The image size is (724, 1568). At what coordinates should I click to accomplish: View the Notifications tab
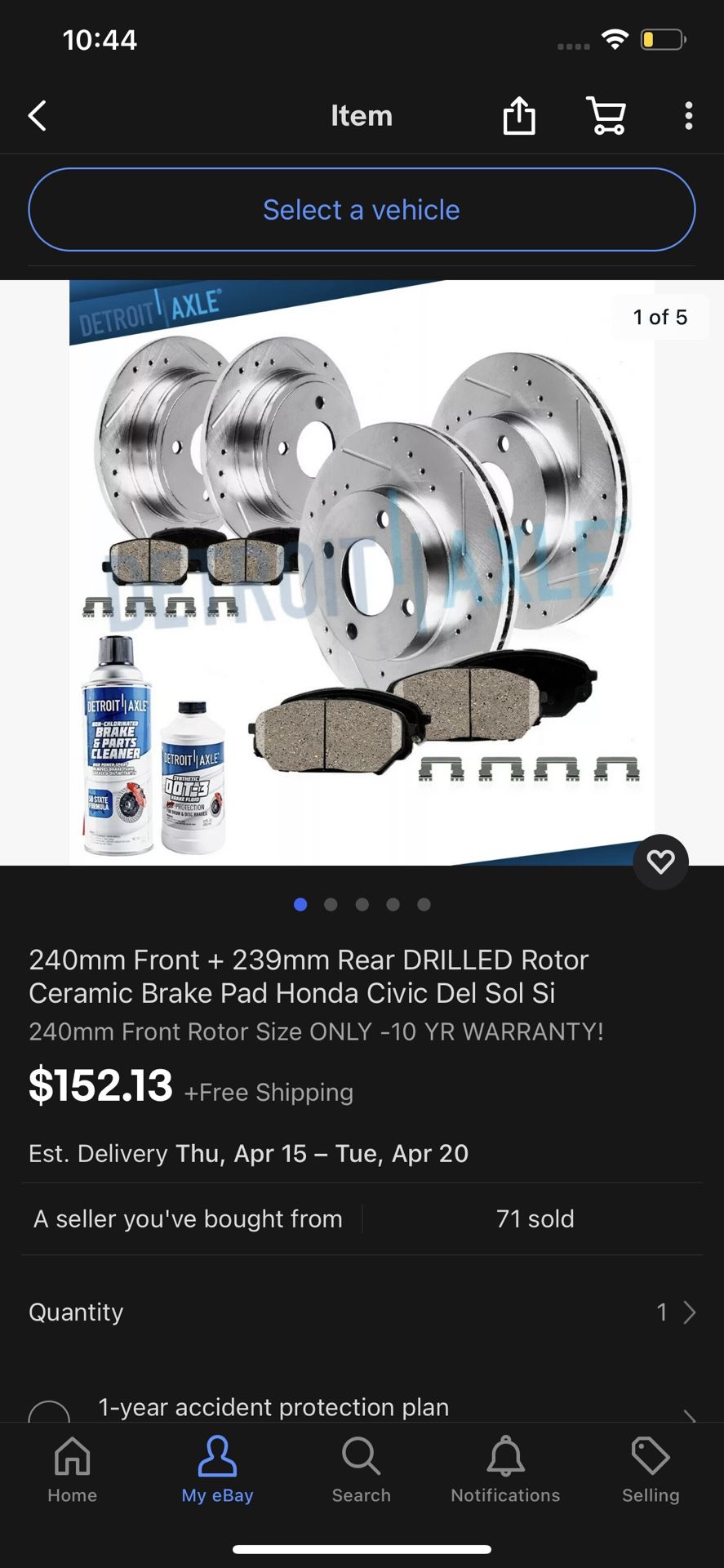coord(505,1470)
